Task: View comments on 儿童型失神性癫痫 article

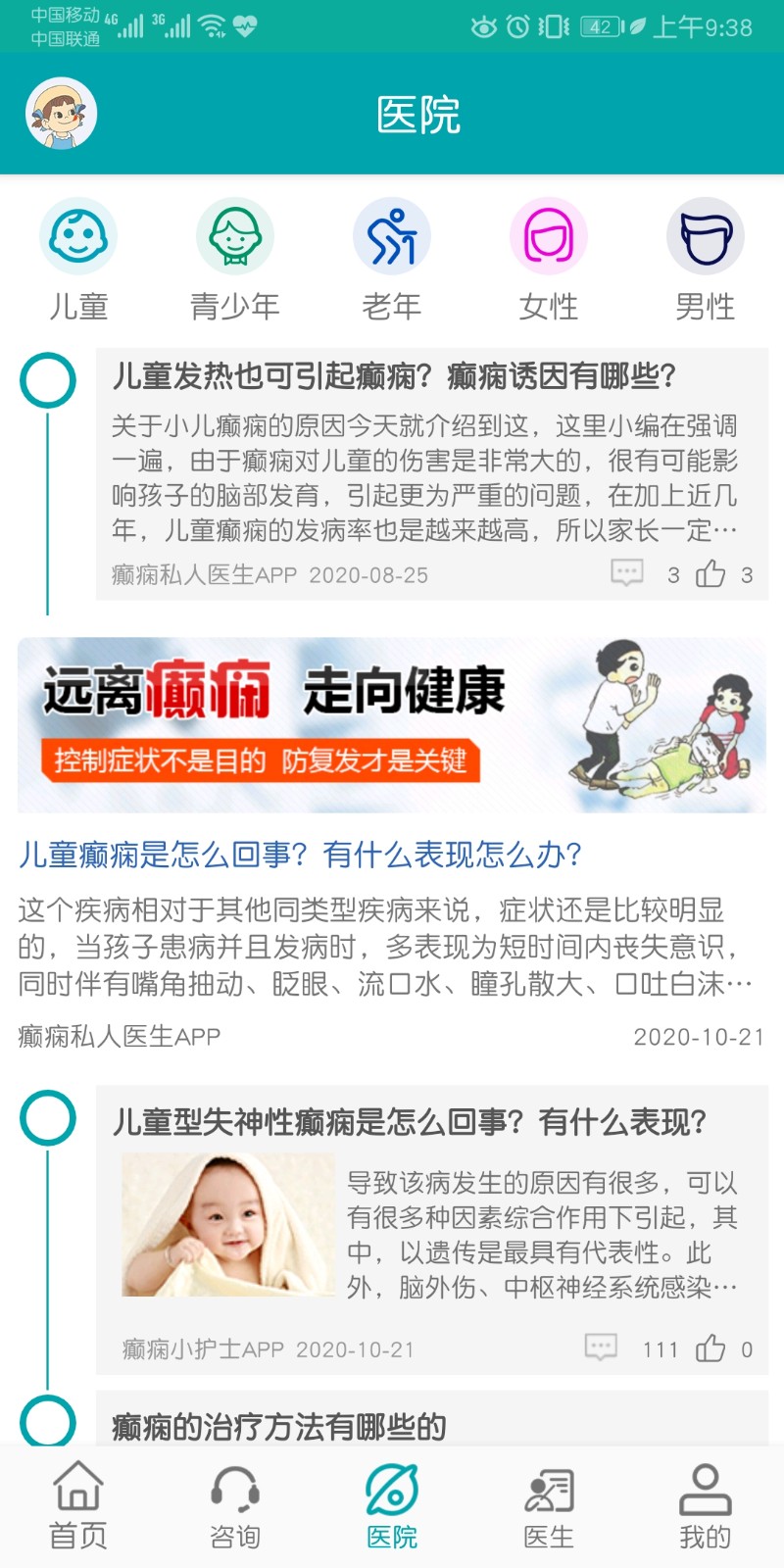Action: [601, 1347]
